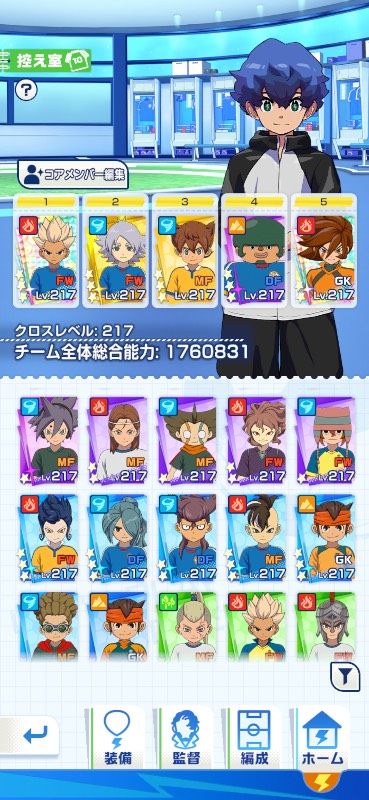369x800 pixels.
Task: Choose core member slot 4 DF card
Action: (x=254, y=251)
